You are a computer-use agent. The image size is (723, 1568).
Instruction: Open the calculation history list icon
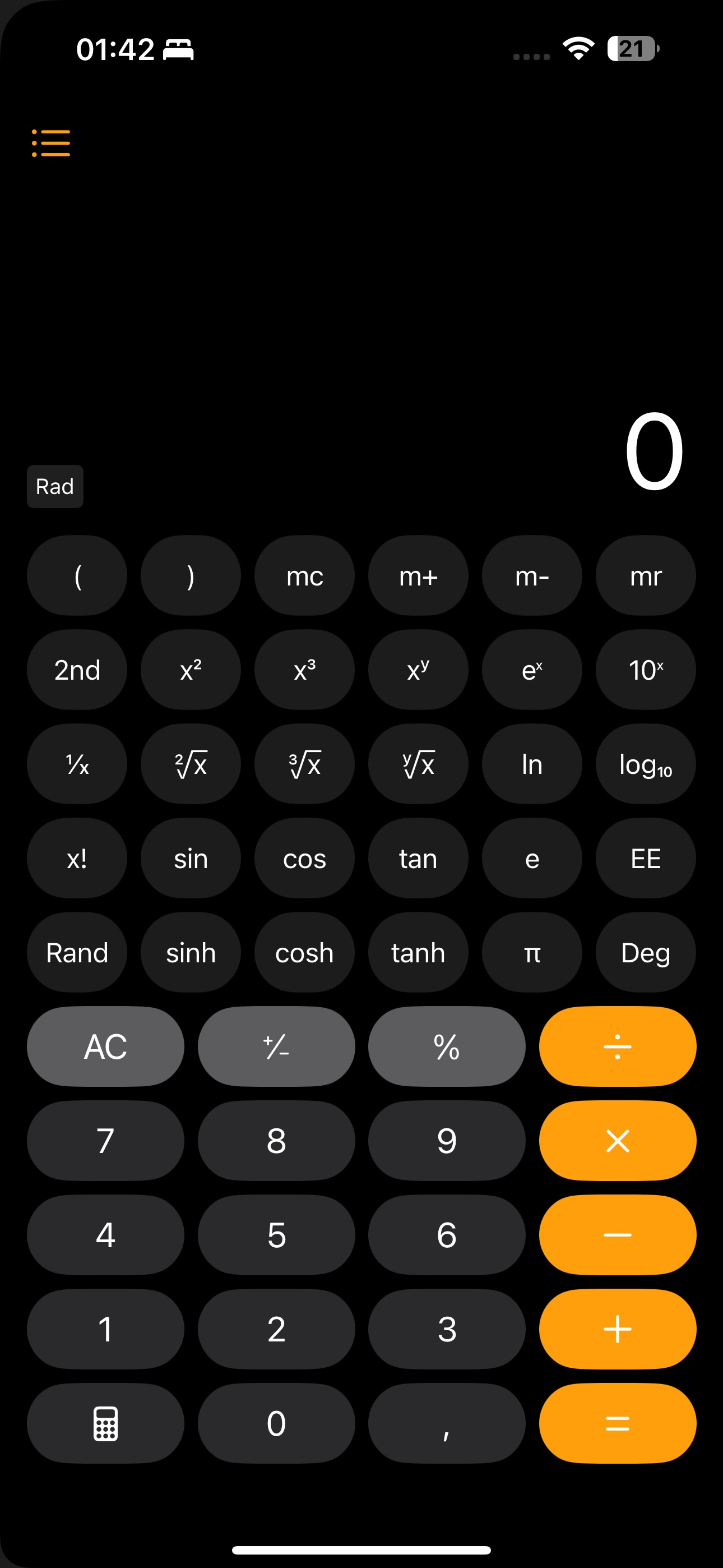[51, 143]
